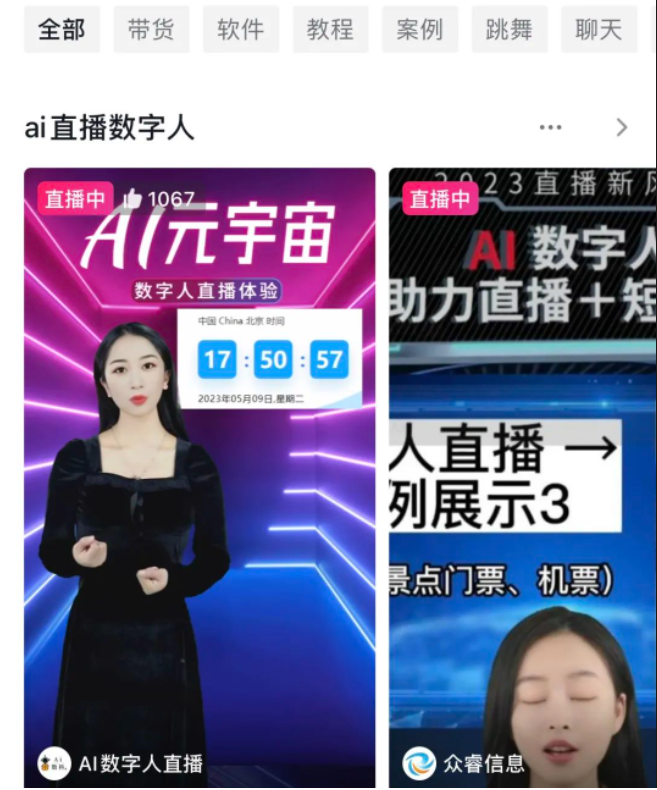Switch to the 软件 filter chip
Image resolution: width=657 pixels, height=790 pixels.
(x=241, y=30)
